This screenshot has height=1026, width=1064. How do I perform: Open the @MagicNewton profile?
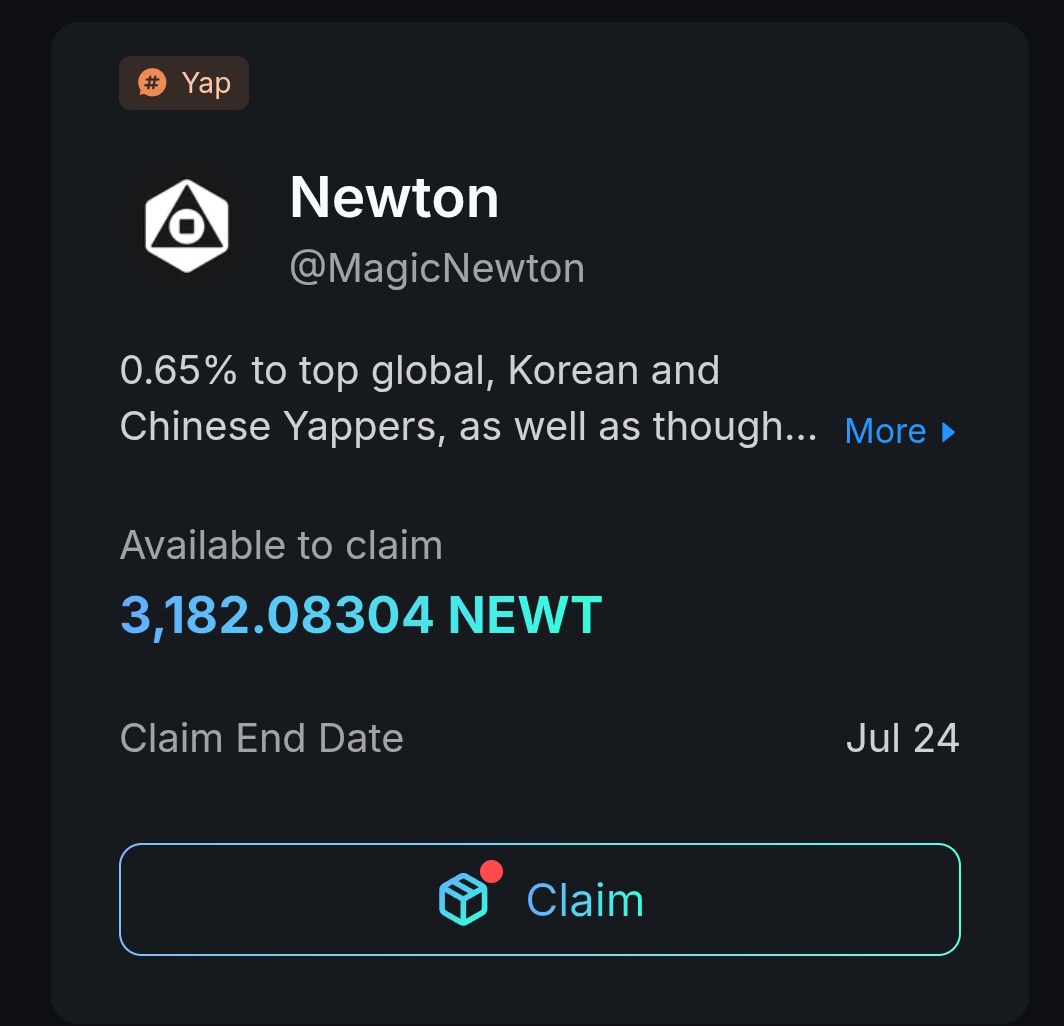tap(436, 268)
